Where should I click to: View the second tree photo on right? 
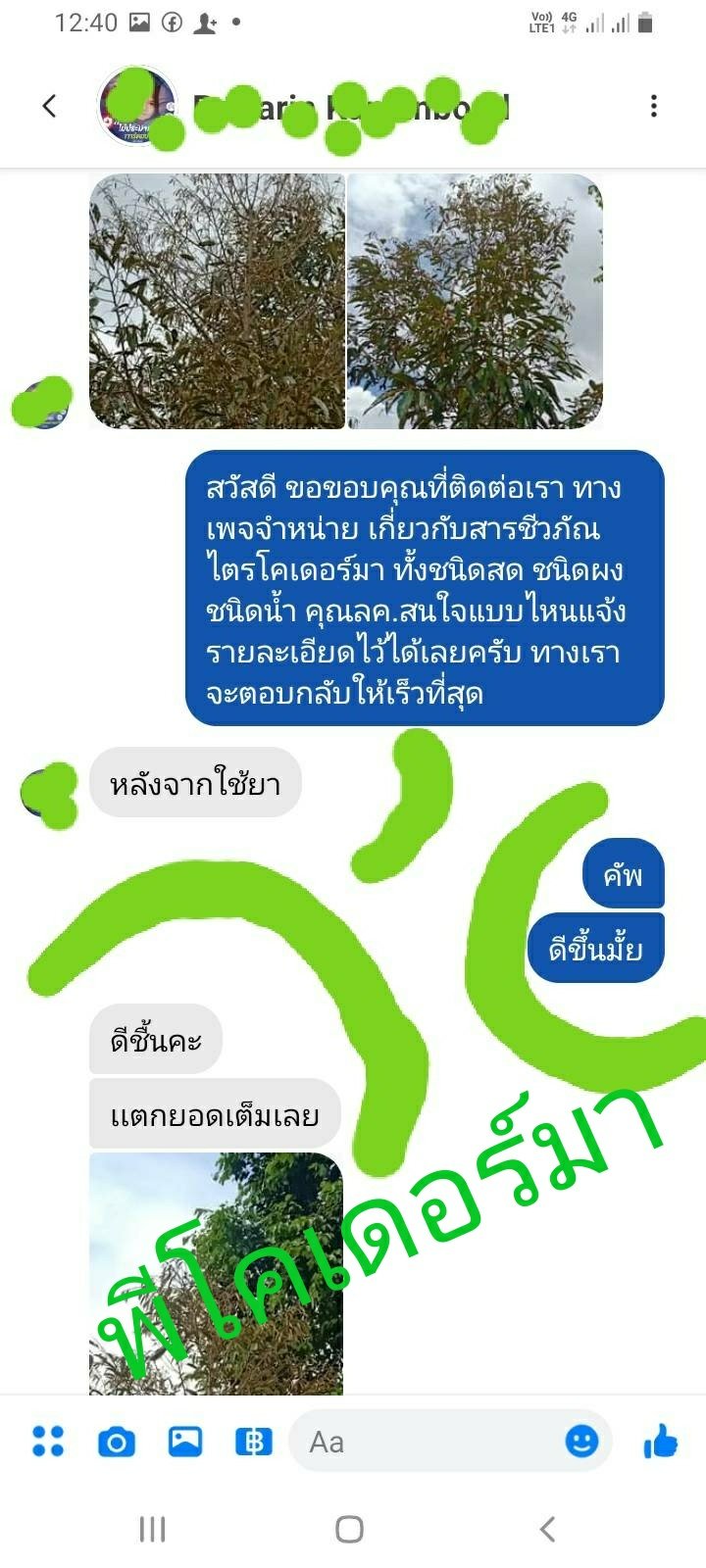pyautogui.click(x=475, y=301)
